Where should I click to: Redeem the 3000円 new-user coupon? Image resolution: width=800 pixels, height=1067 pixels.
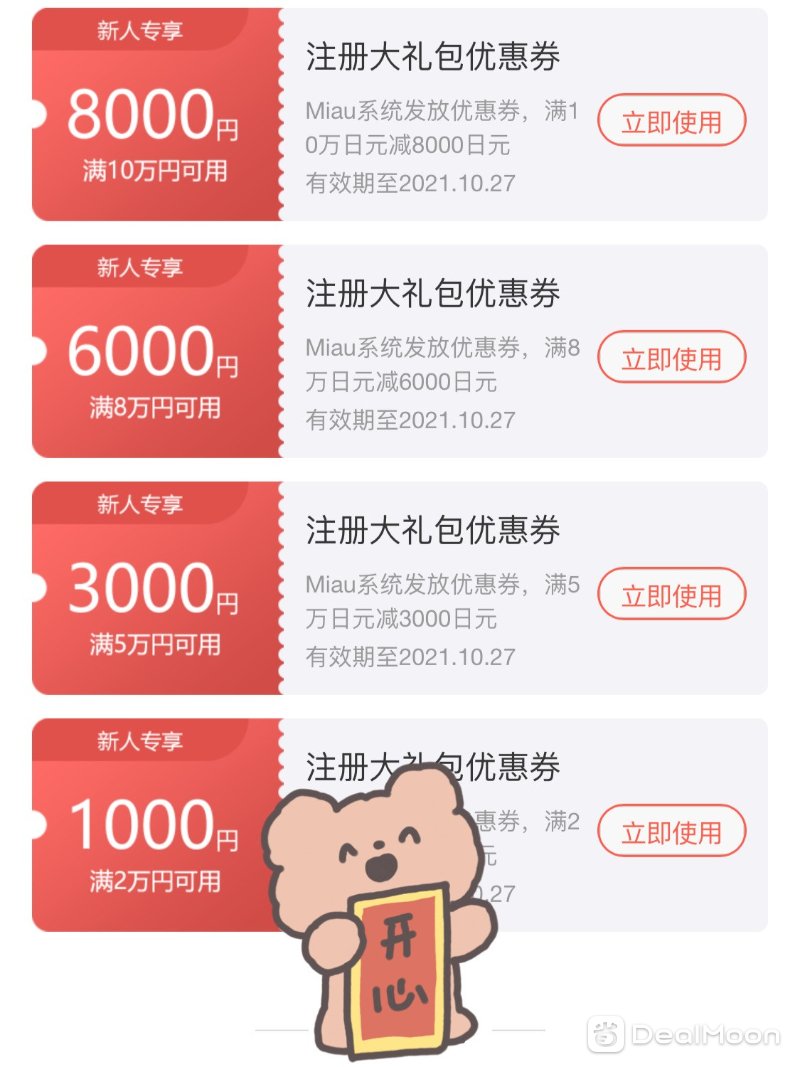click(x=671, y=596)
